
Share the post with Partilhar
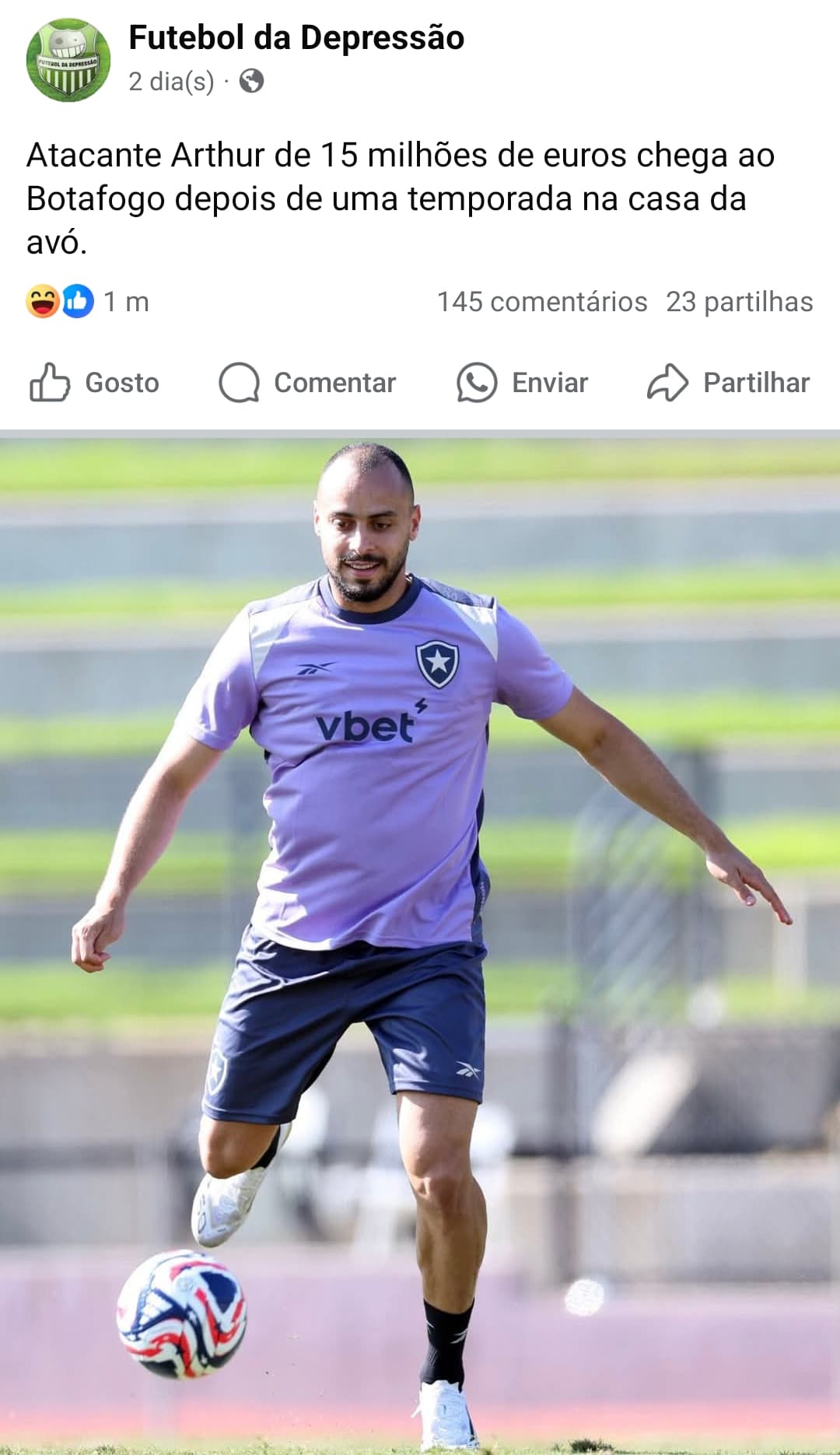pos(728,382)
